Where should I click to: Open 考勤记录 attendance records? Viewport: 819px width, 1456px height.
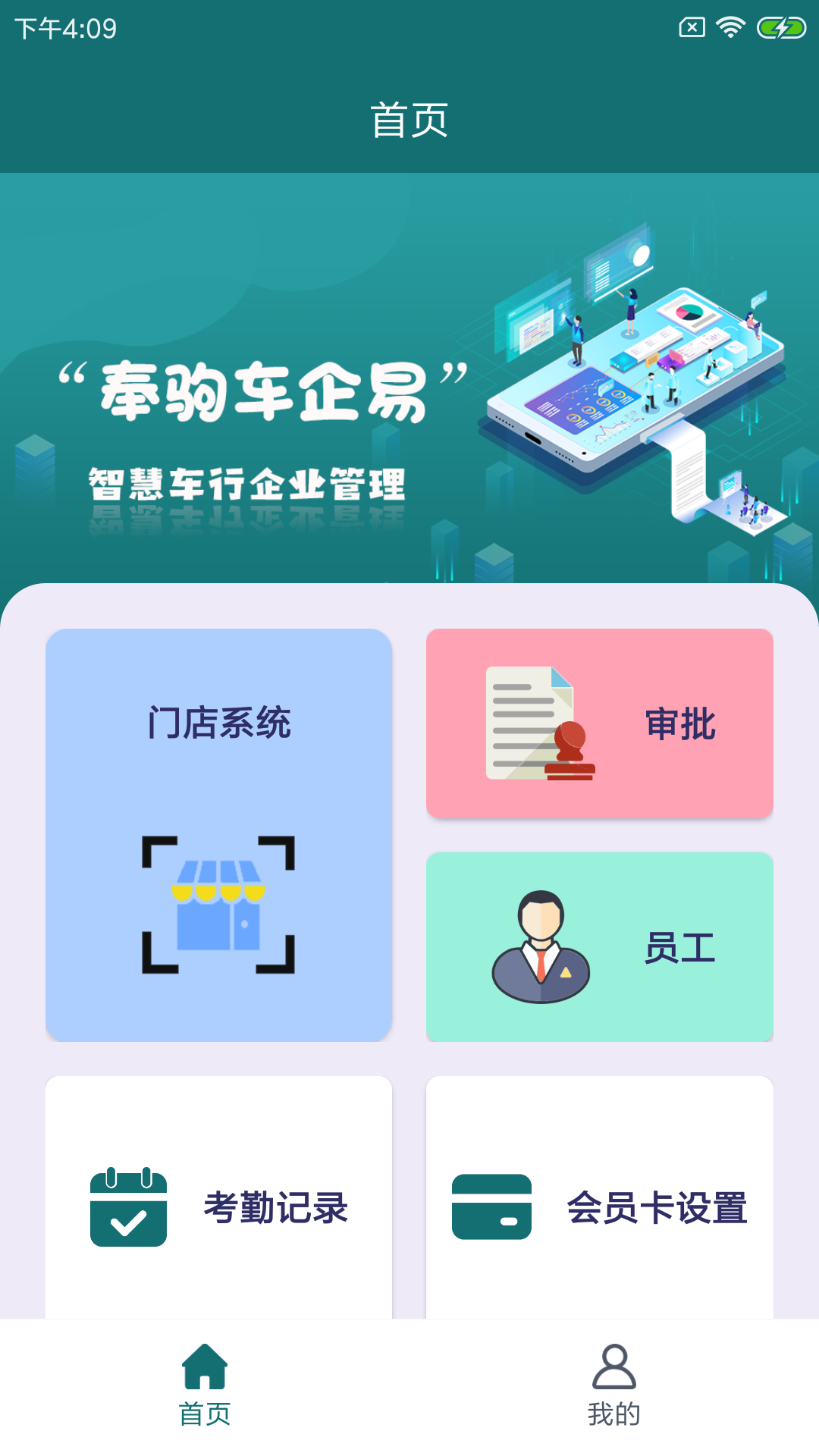[x=218, y=1198]
